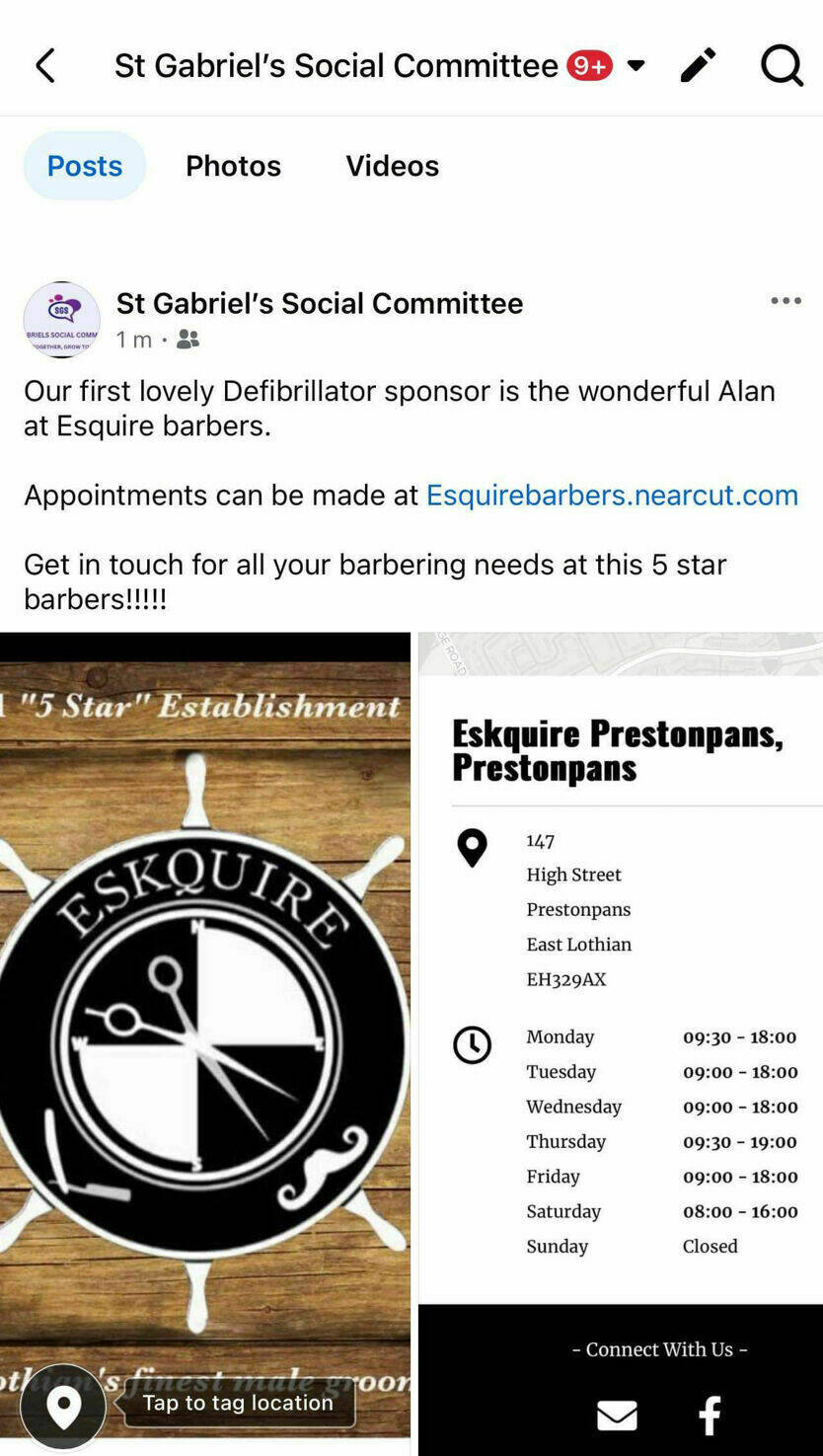Open the Esquirebarbers.nearcut.com link
Screen dimensions: 823x1456
pyautogui.click(x=612, y=495)
